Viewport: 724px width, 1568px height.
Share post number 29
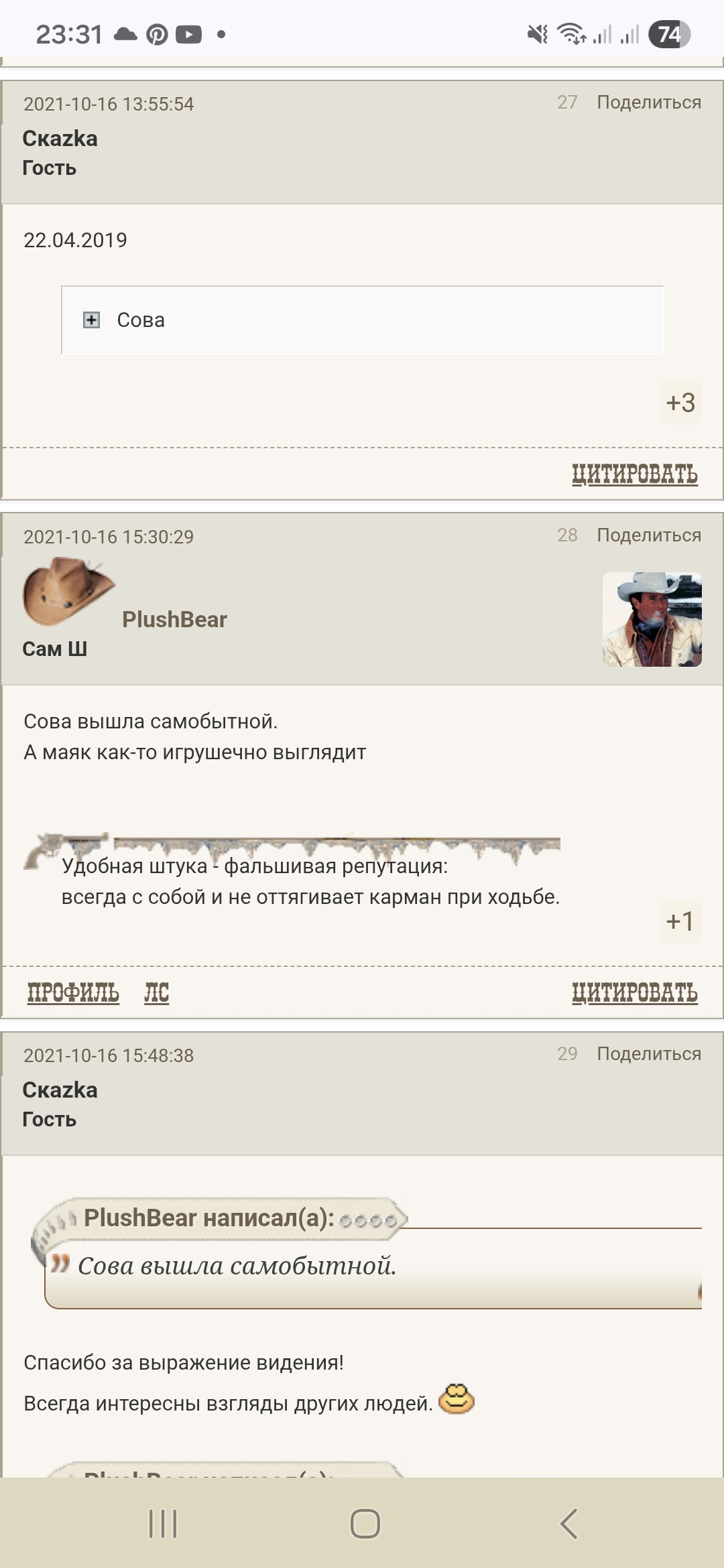tap(648, 1054)
